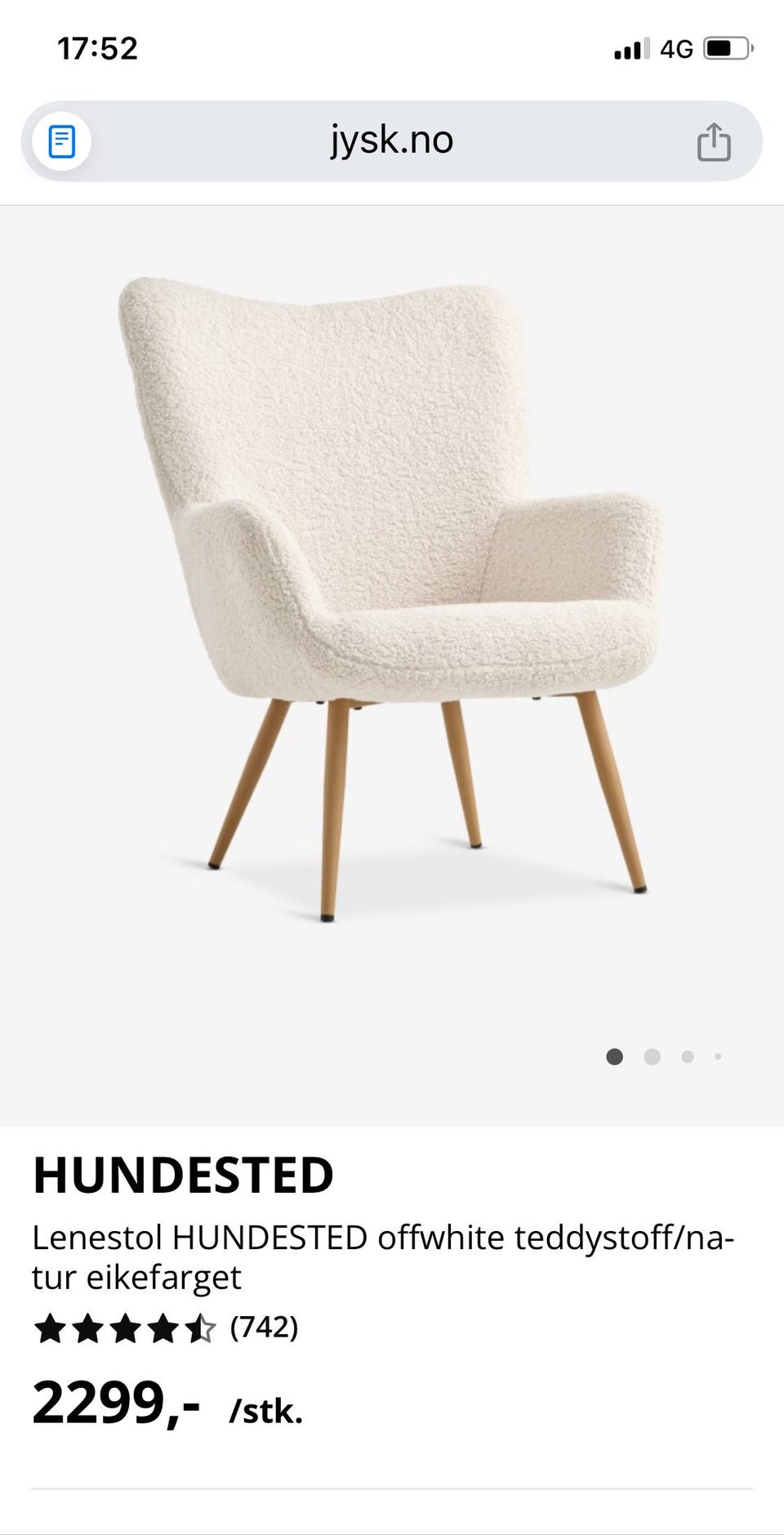Tap the jysk.no address bar
The height and width of the screenshot is (1535, 784).
392,141
